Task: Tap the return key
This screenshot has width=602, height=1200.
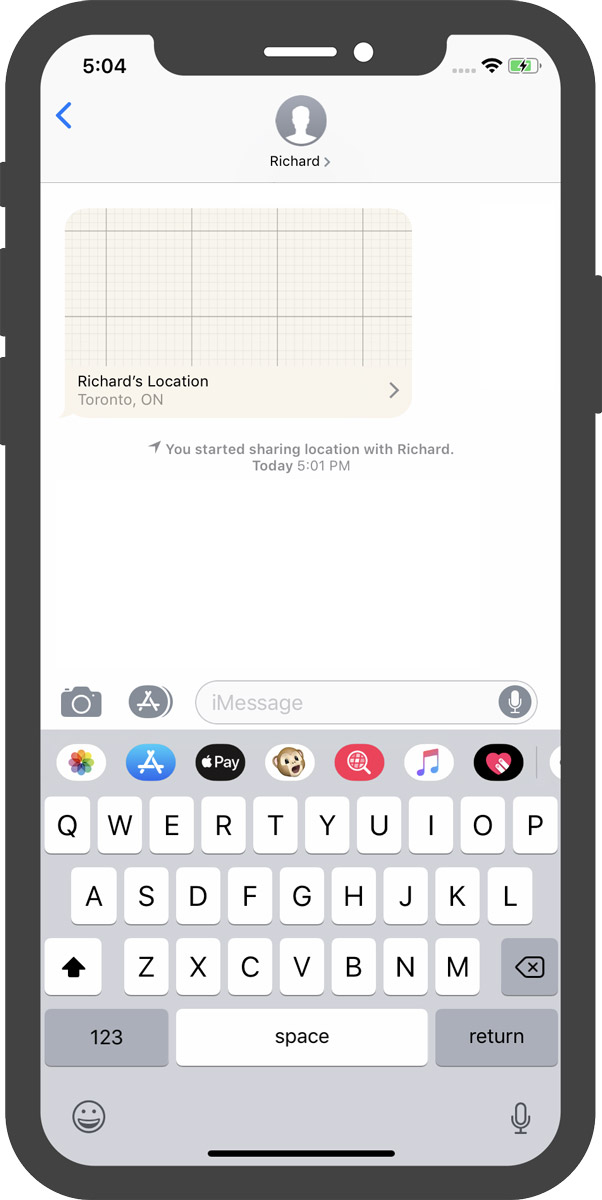Action: (x=496, y=1037)
